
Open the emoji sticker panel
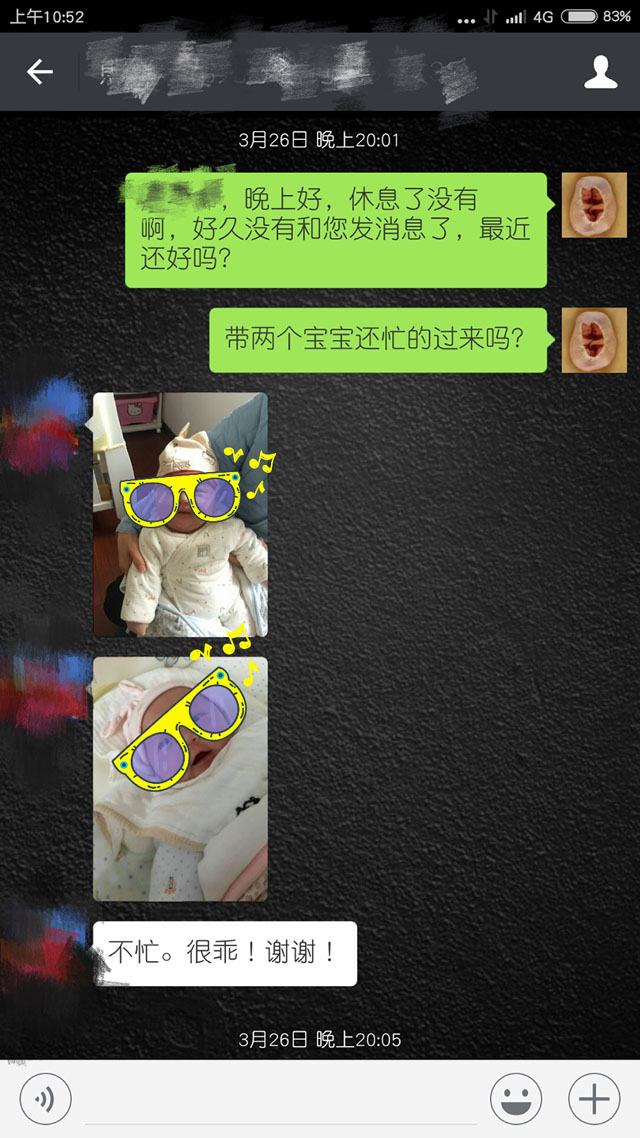pyautogui.click(x=516, y=1100)
